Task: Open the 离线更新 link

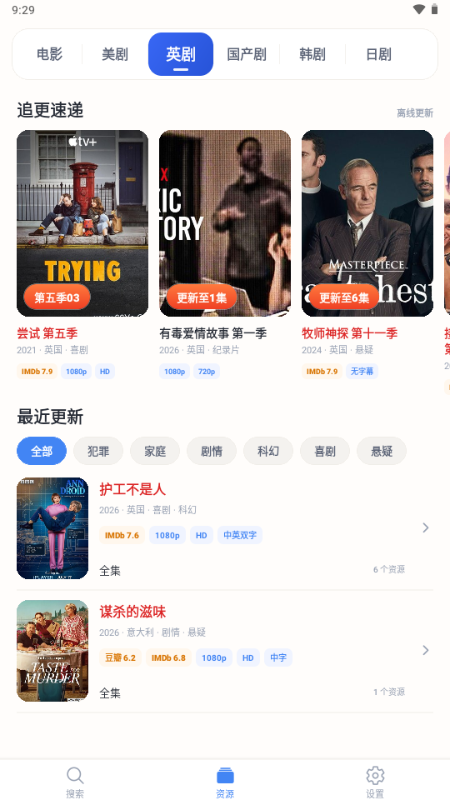Action: 415,113
